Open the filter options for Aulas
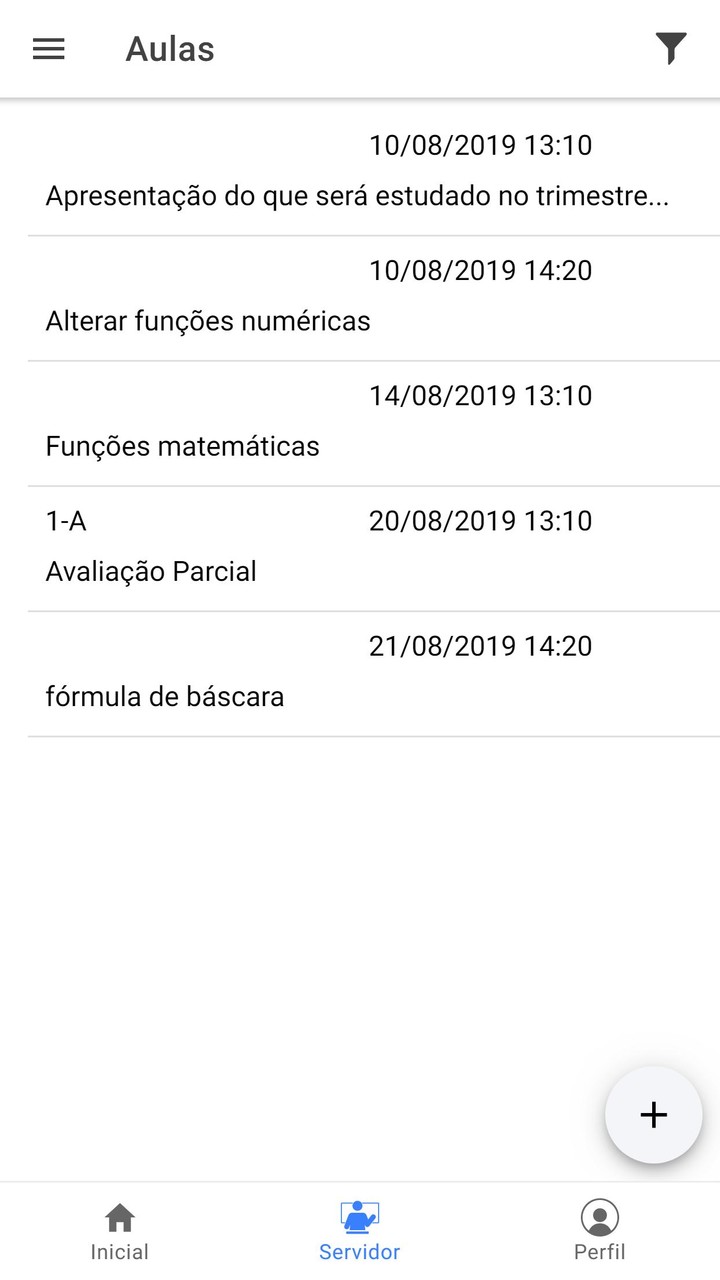 671,49
